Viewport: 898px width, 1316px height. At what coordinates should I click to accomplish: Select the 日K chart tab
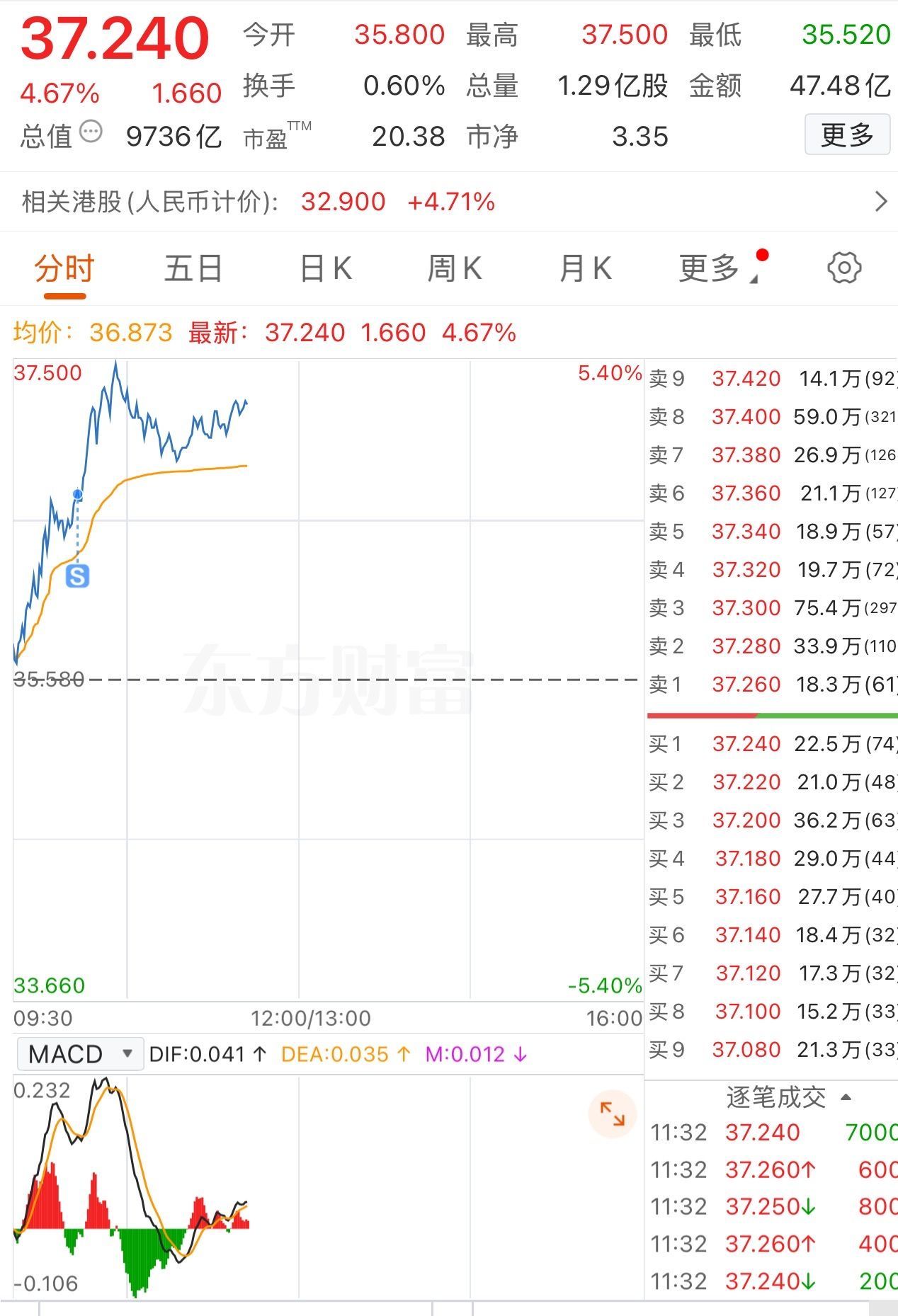click(325, 269)
